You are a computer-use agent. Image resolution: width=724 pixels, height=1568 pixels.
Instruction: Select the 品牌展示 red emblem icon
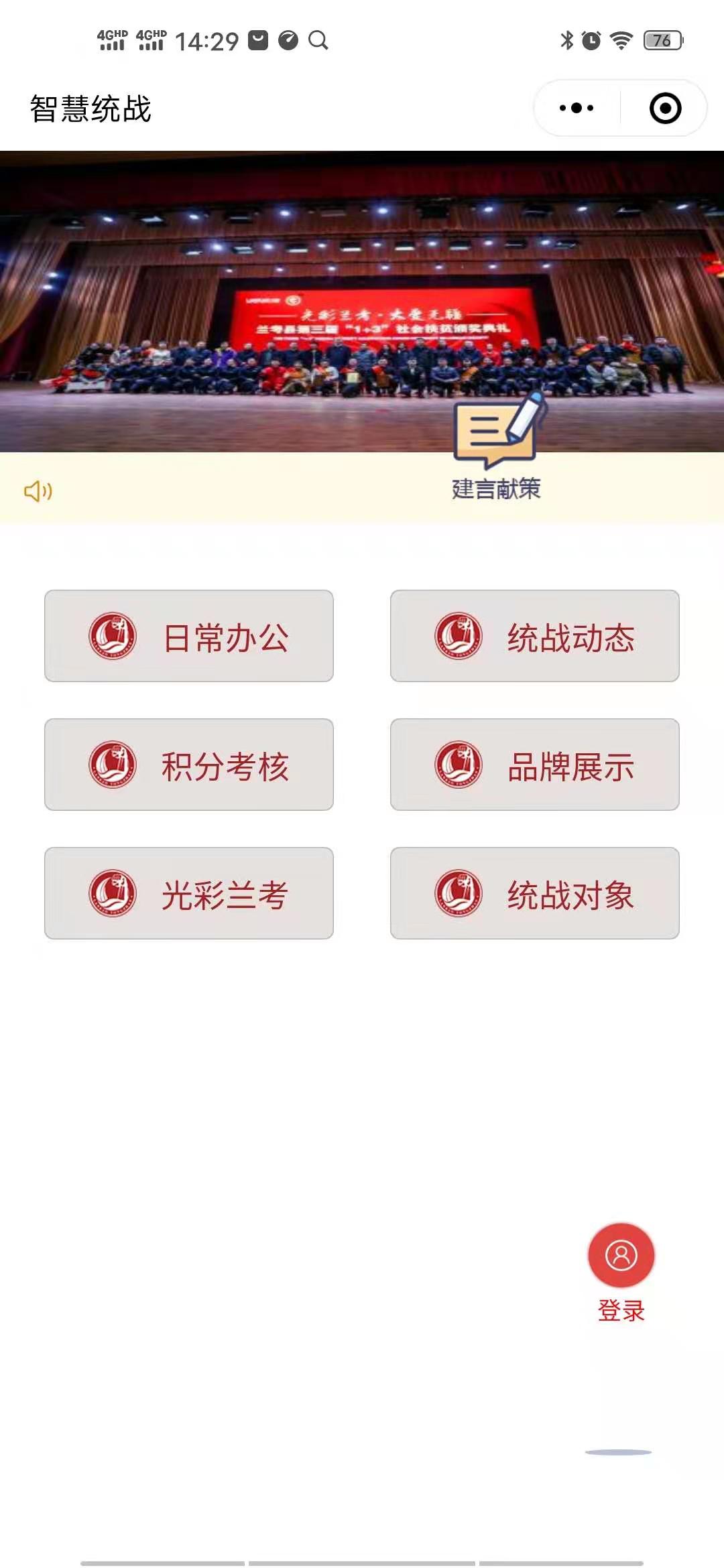tap(460, 764)
